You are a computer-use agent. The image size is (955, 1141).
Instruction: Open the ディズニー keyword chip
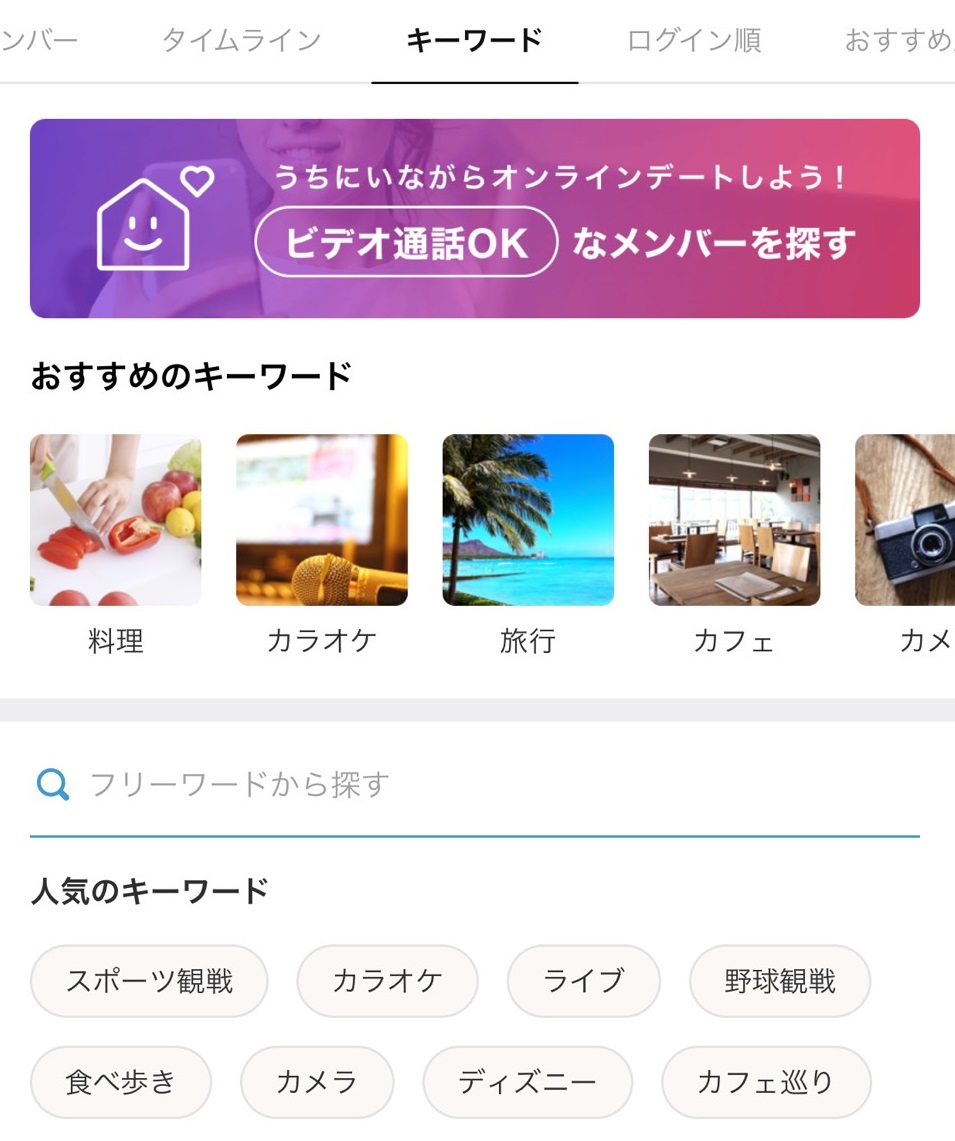(x=527, y=1082)
